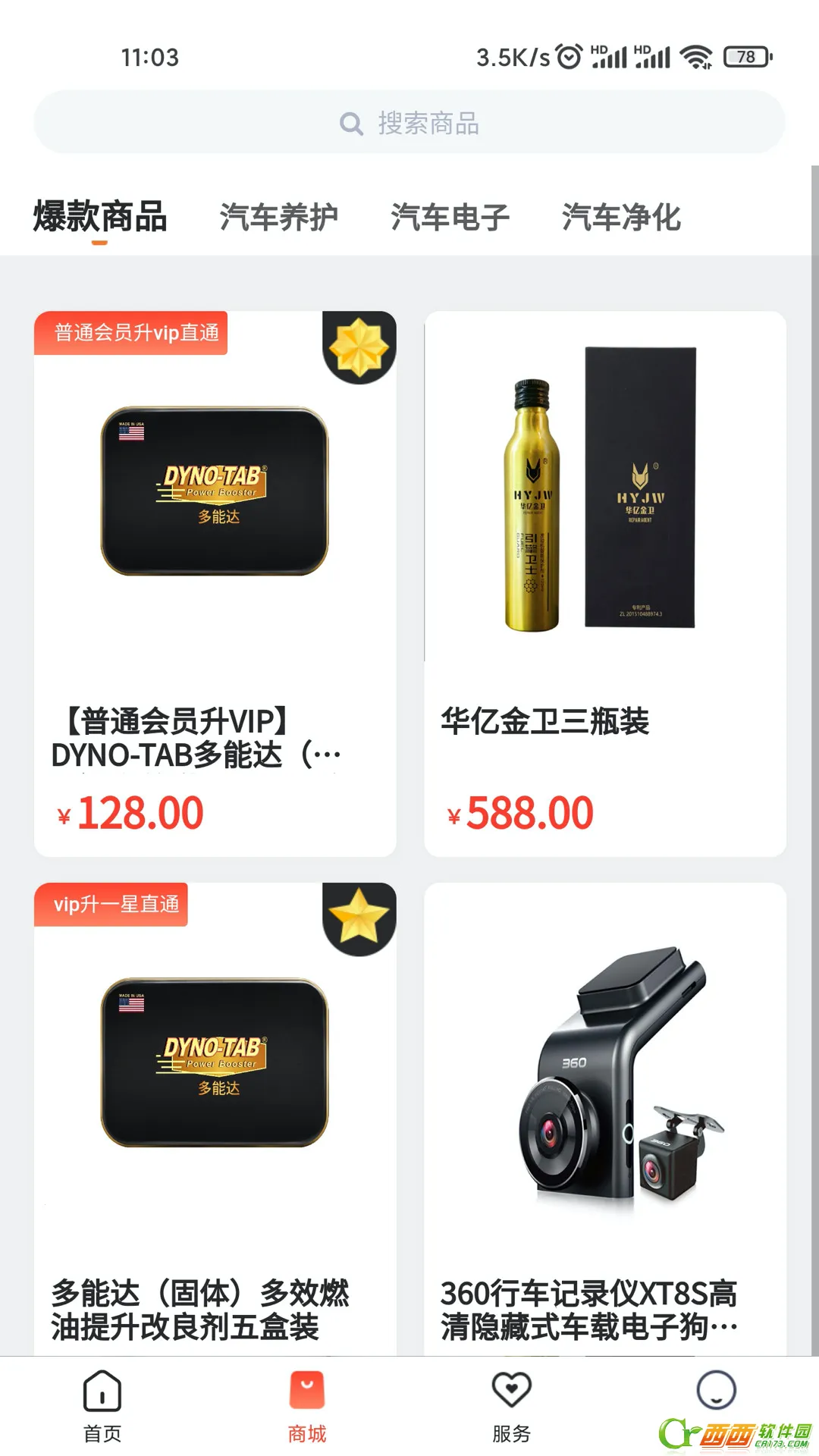Go to the 首页 home tab

pos(102,1407)
